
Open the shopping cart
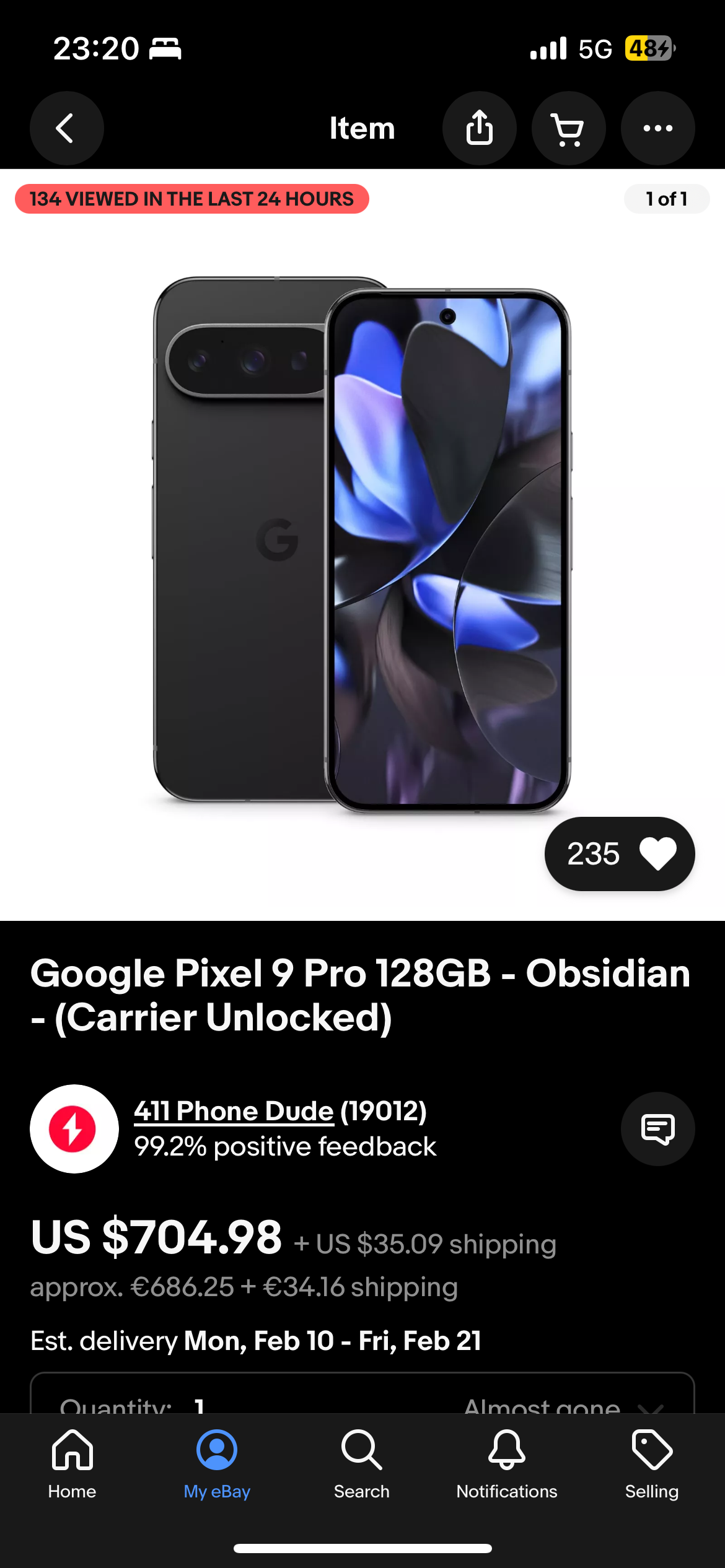click(x=568, y=128)
